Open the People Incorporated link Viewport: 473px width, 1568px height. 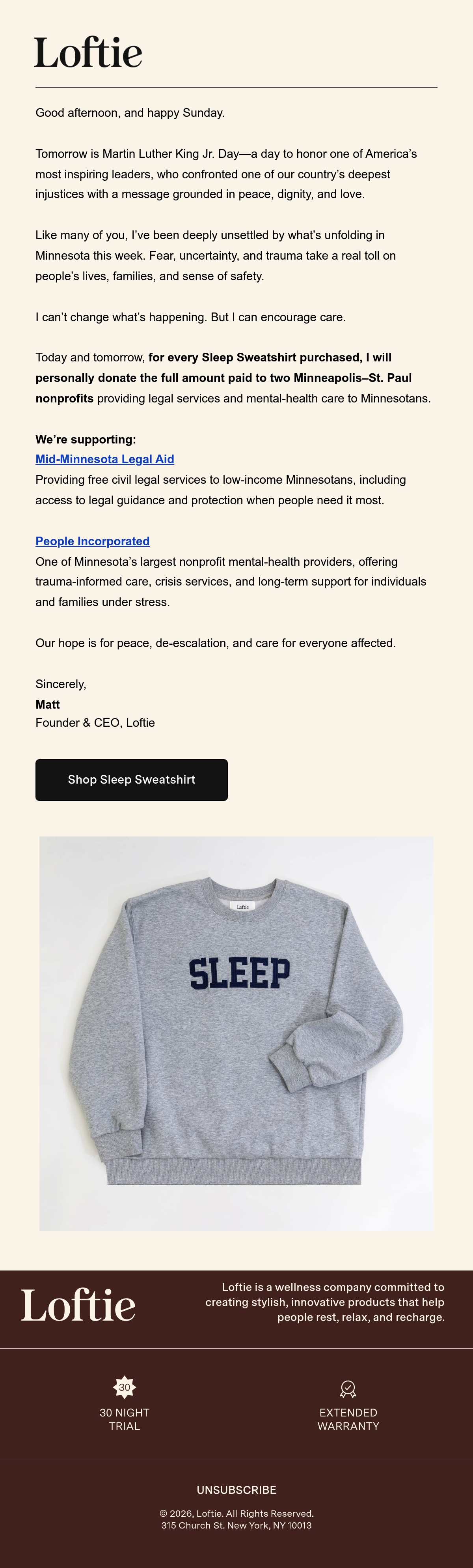[x=92, y=541]
